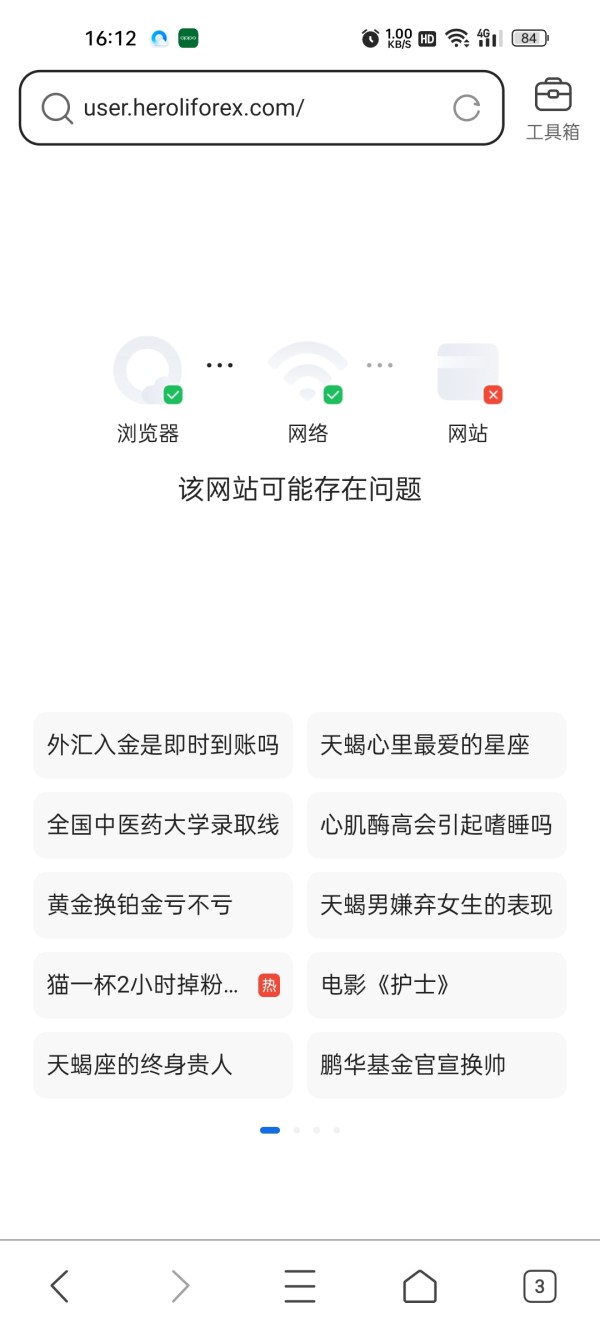The image size is (600, 1333).
Task: Open suggestion 电影《护士》
Action: 436,985
